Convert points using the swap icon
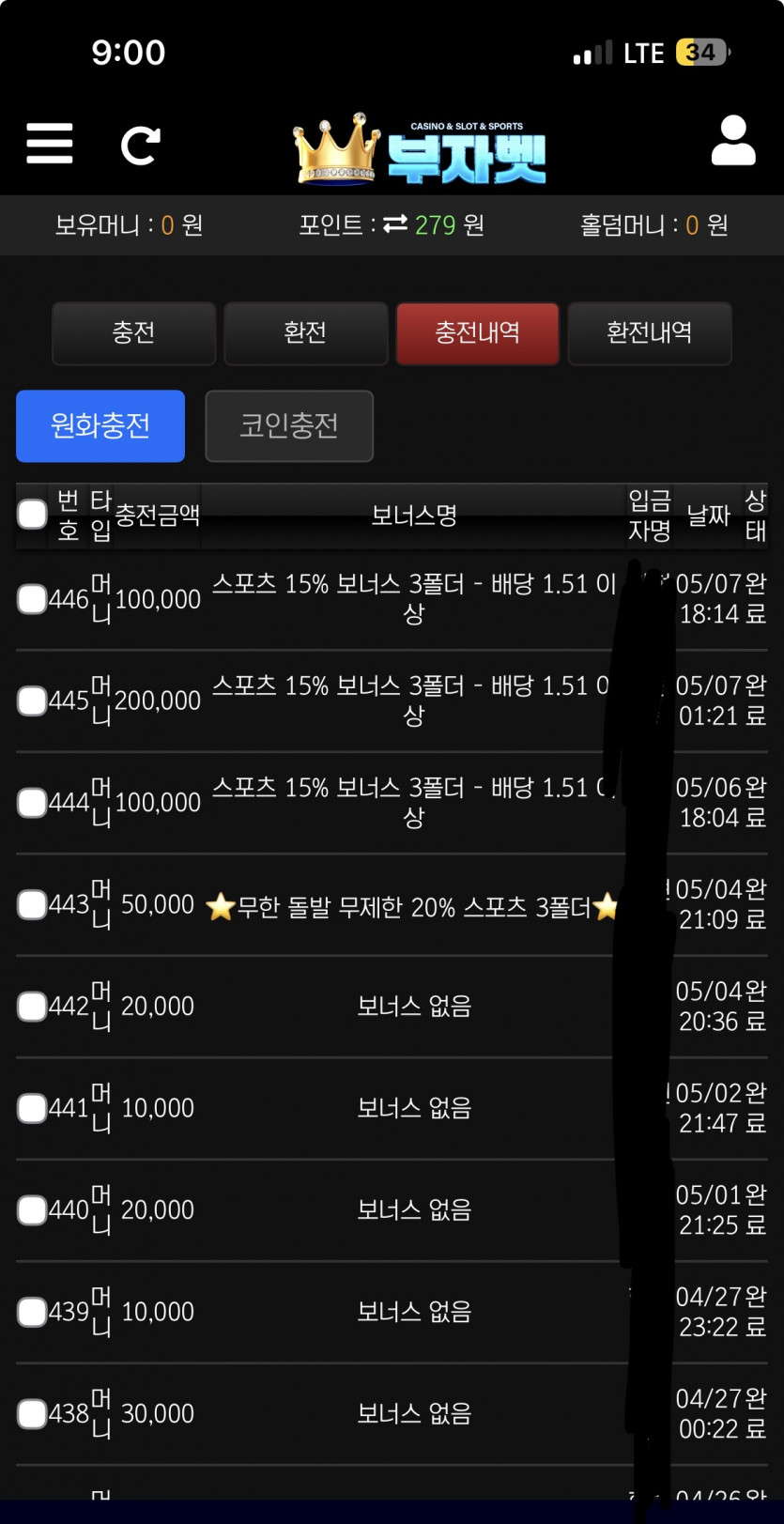This screenshot has width=784, height=1524. pos(395,223)
